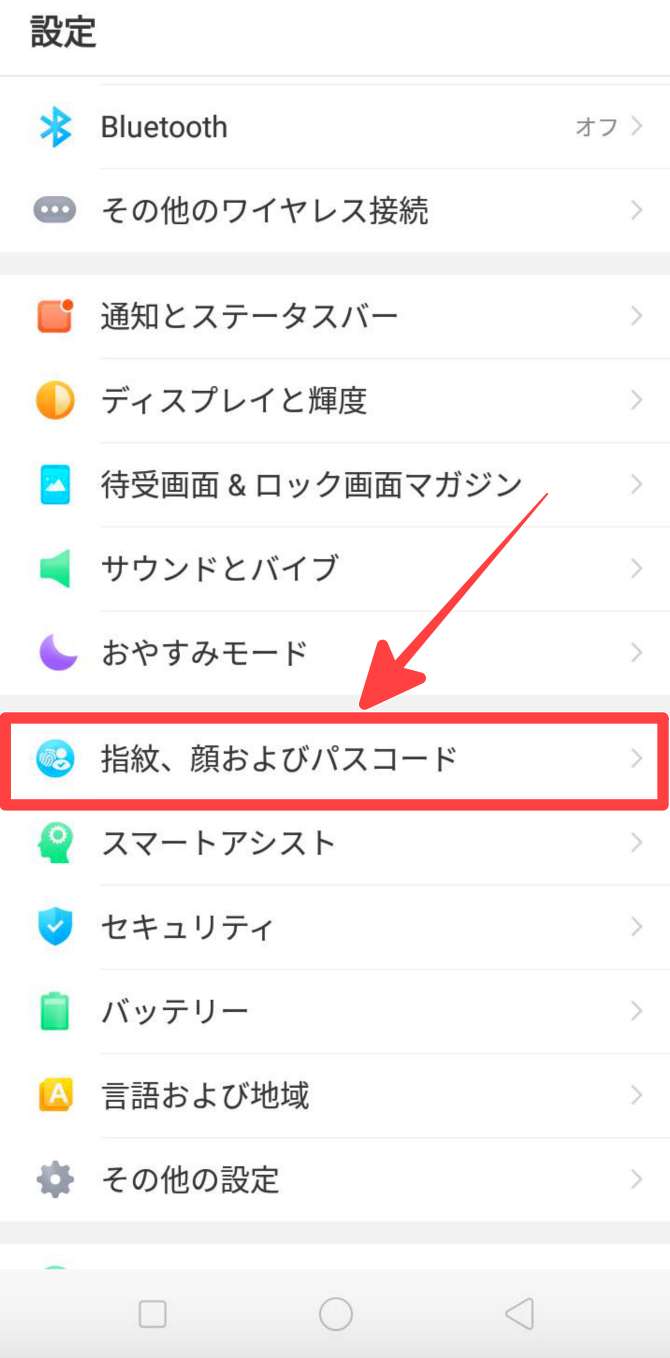
Task: Select サウンドとバイブ settings
Action: tap(335, 569)
